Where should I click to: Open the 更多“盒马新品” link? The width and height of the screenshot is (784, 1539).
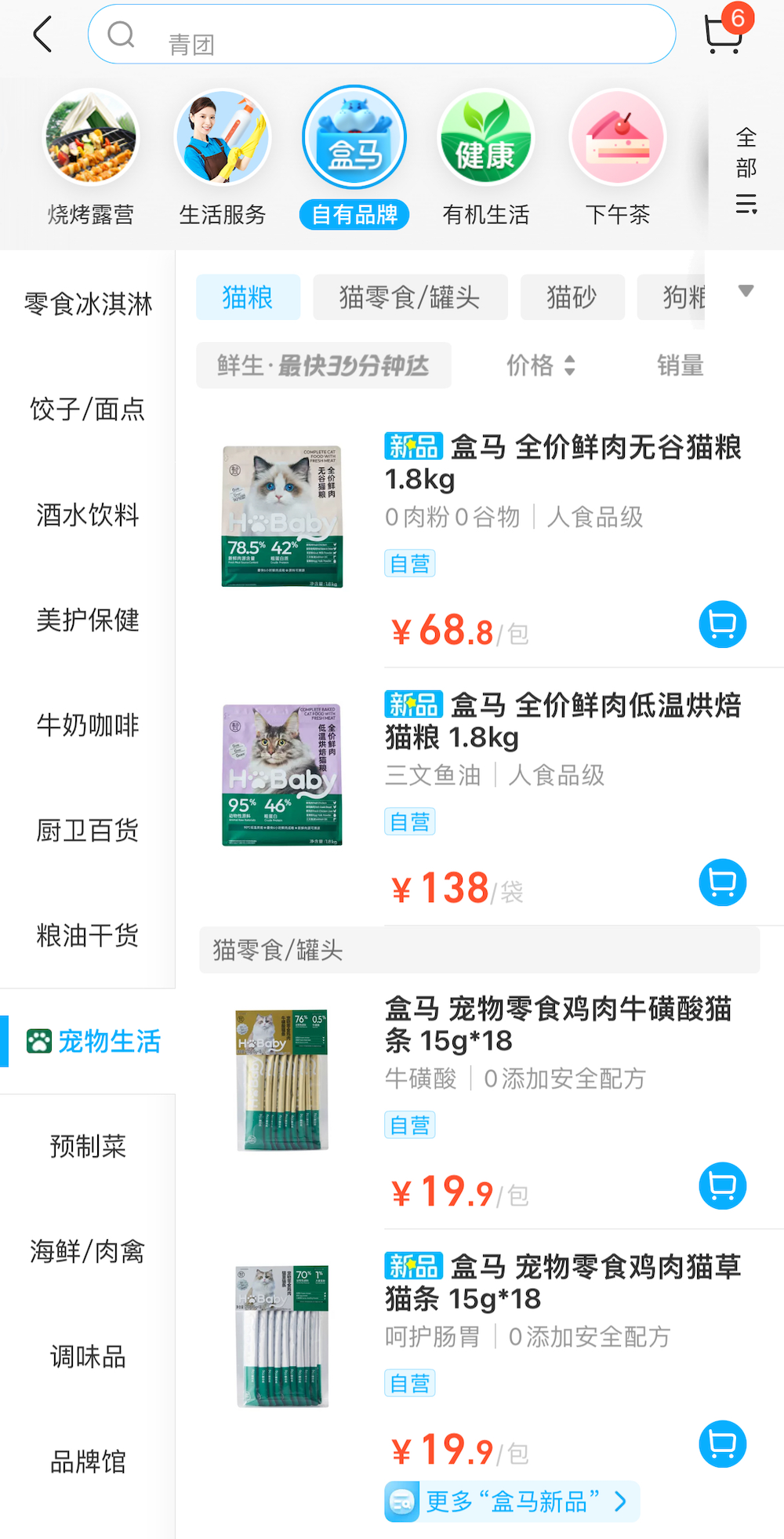pyautogui.click(x=512, y=1501)
